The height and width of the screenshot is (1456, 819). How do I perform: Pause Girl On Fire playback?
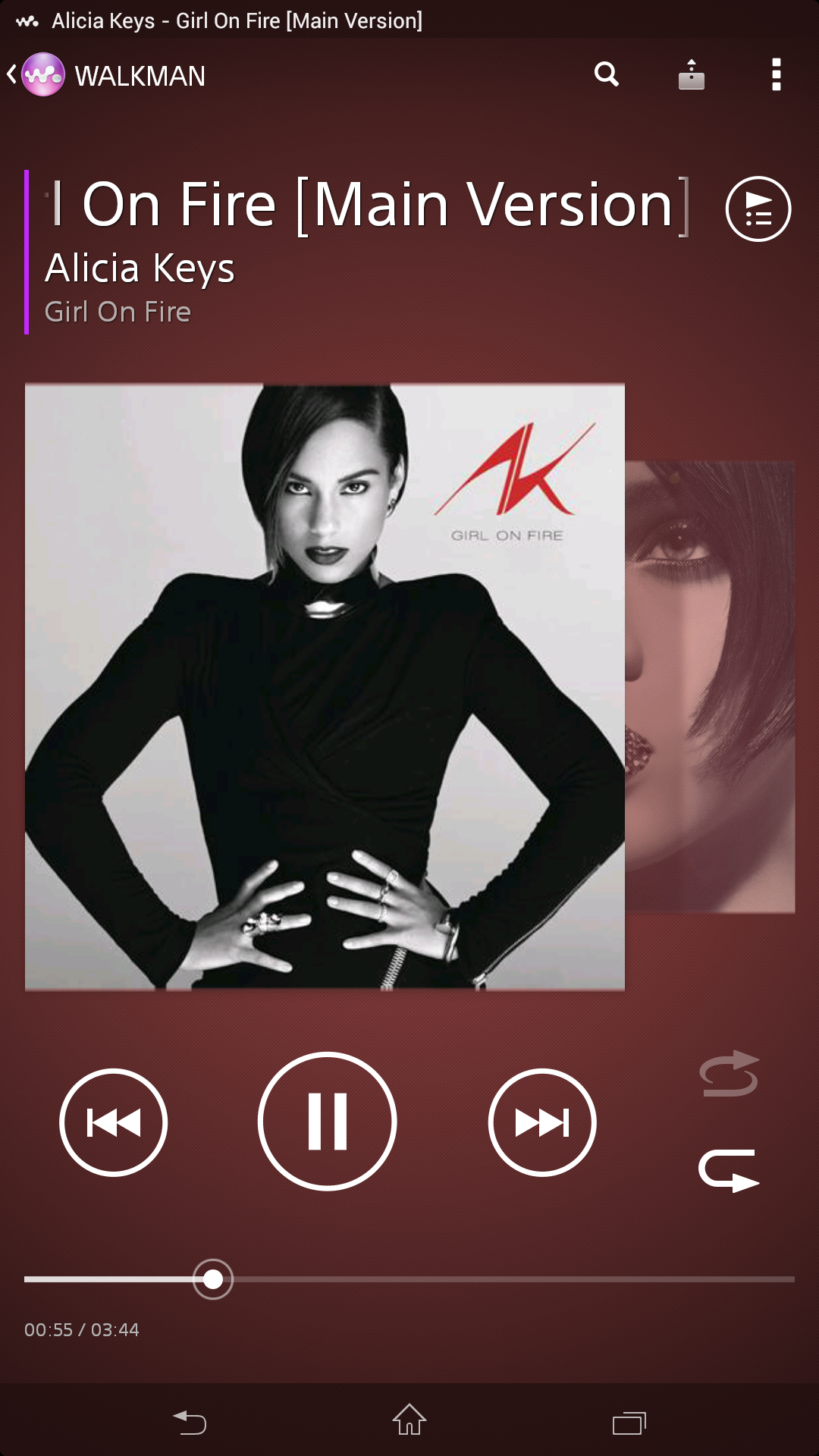[x=327, y=1122]
